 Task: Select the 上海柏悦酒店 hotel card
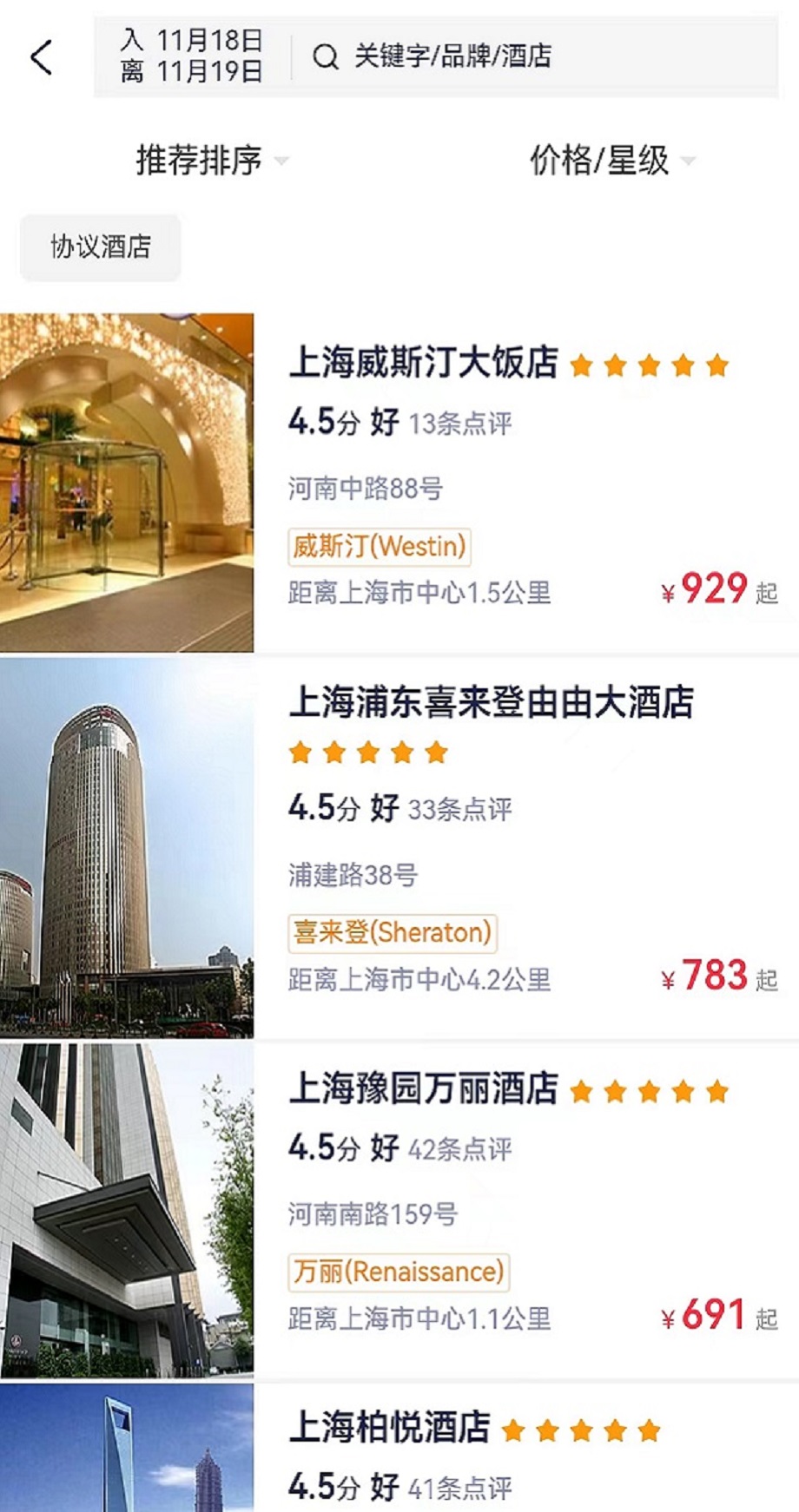click(x=389, y=1428)
